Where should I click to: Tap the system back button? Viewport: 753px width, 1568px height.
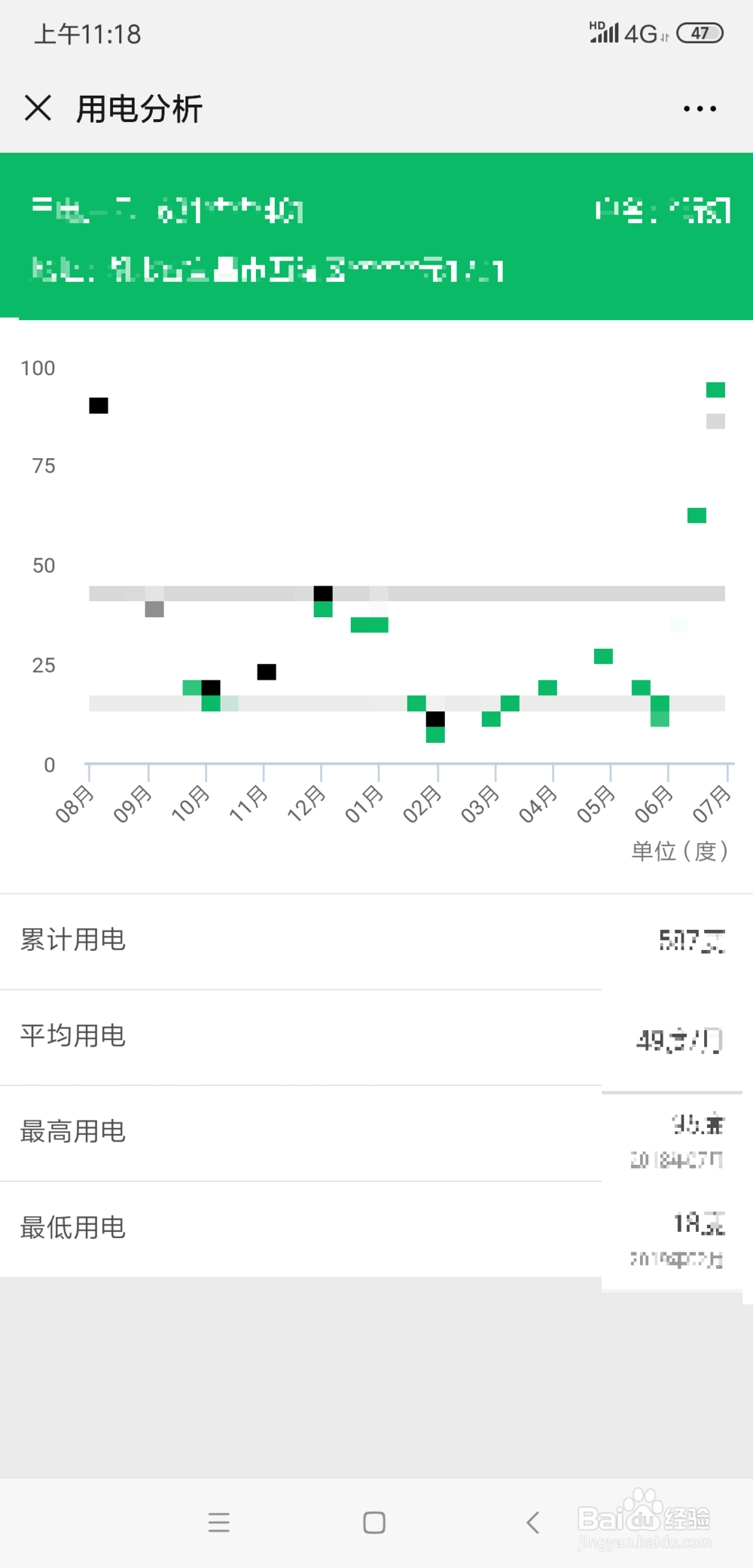coord(533,1522)
